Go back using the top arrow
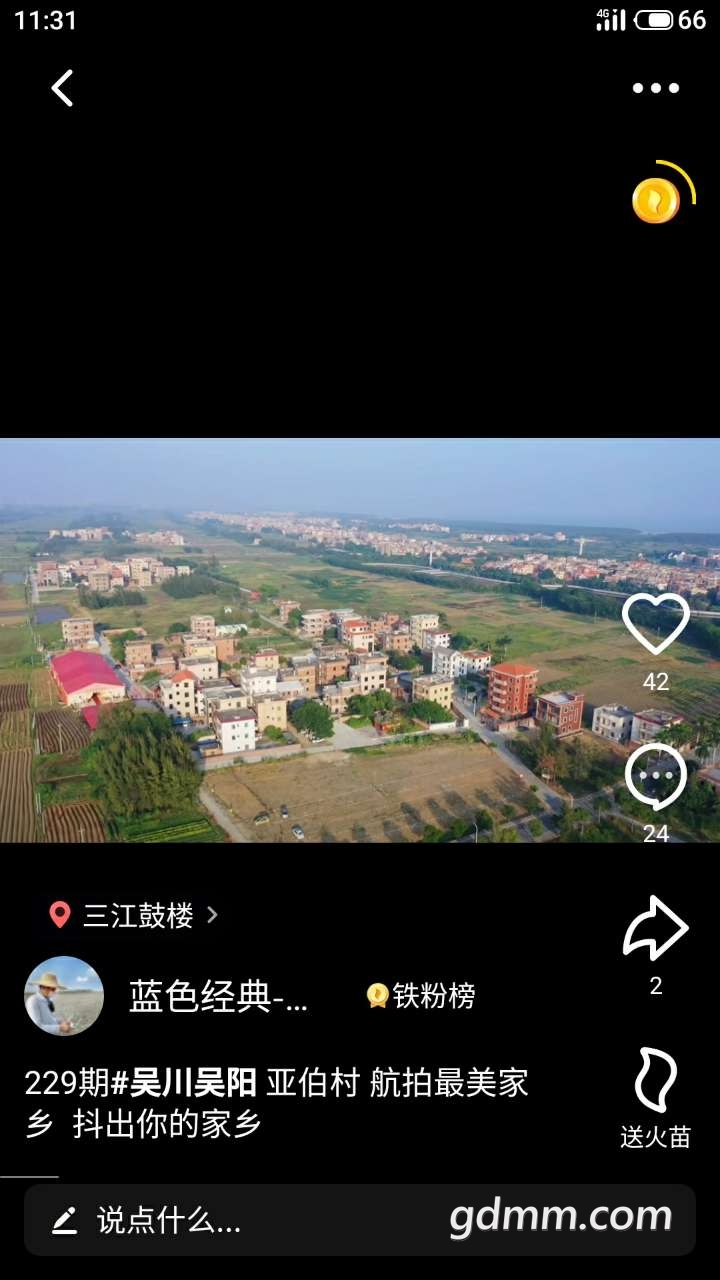The height and width of the screenshot is (1280, 720). coord(62,88)
